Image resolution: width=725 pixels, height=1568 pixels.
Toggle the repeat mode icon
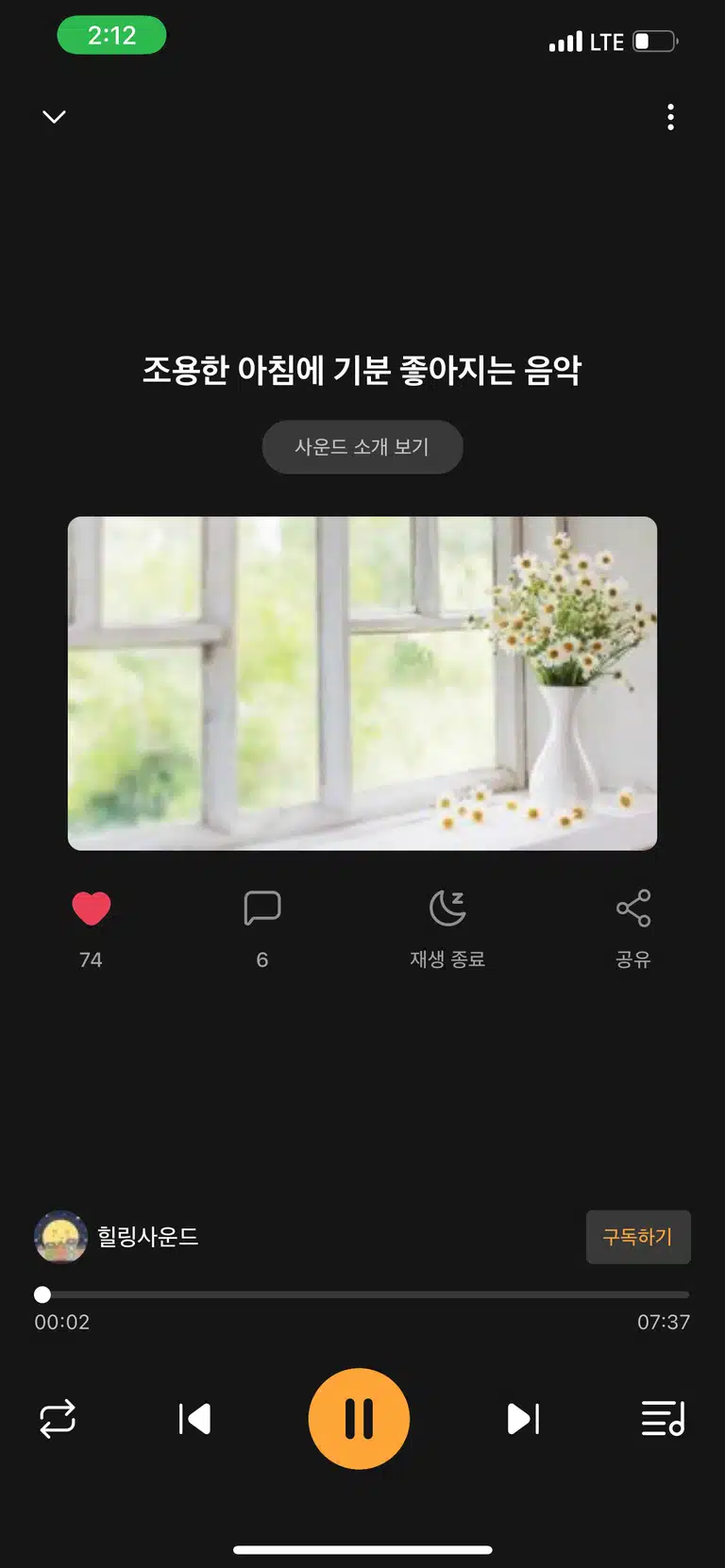point(58,1418)
